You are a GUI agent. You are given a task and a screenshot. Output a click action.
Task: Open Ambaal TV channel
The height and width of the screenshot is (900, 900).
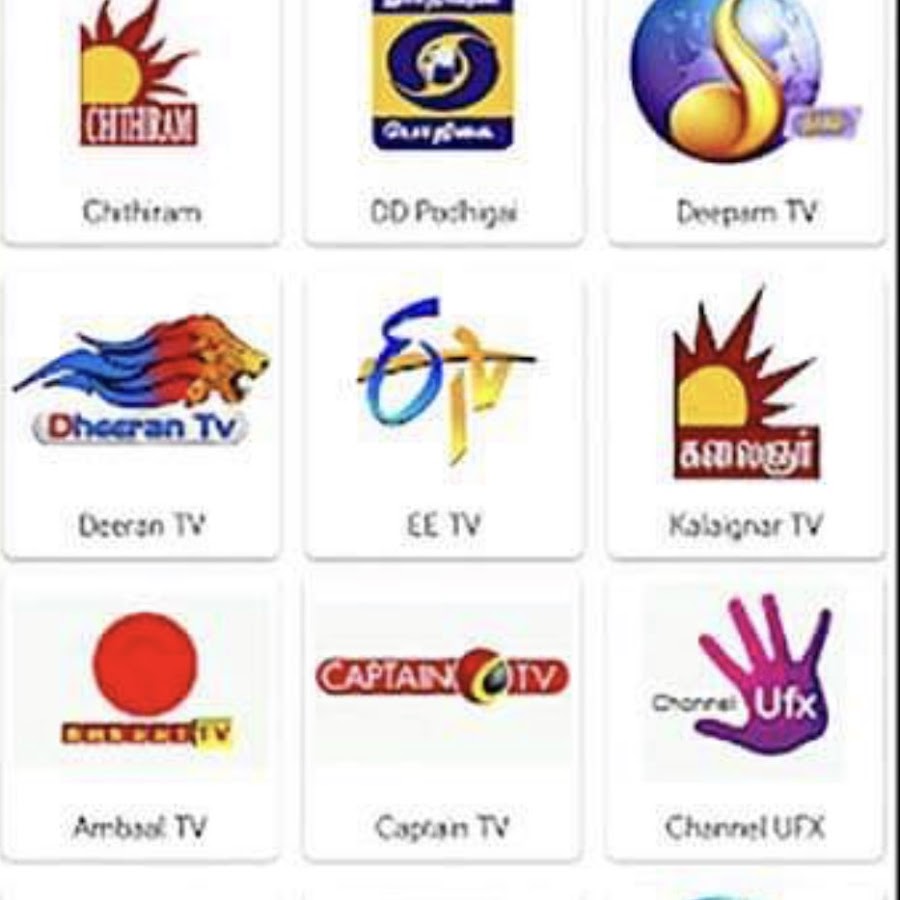pos(141,717)
